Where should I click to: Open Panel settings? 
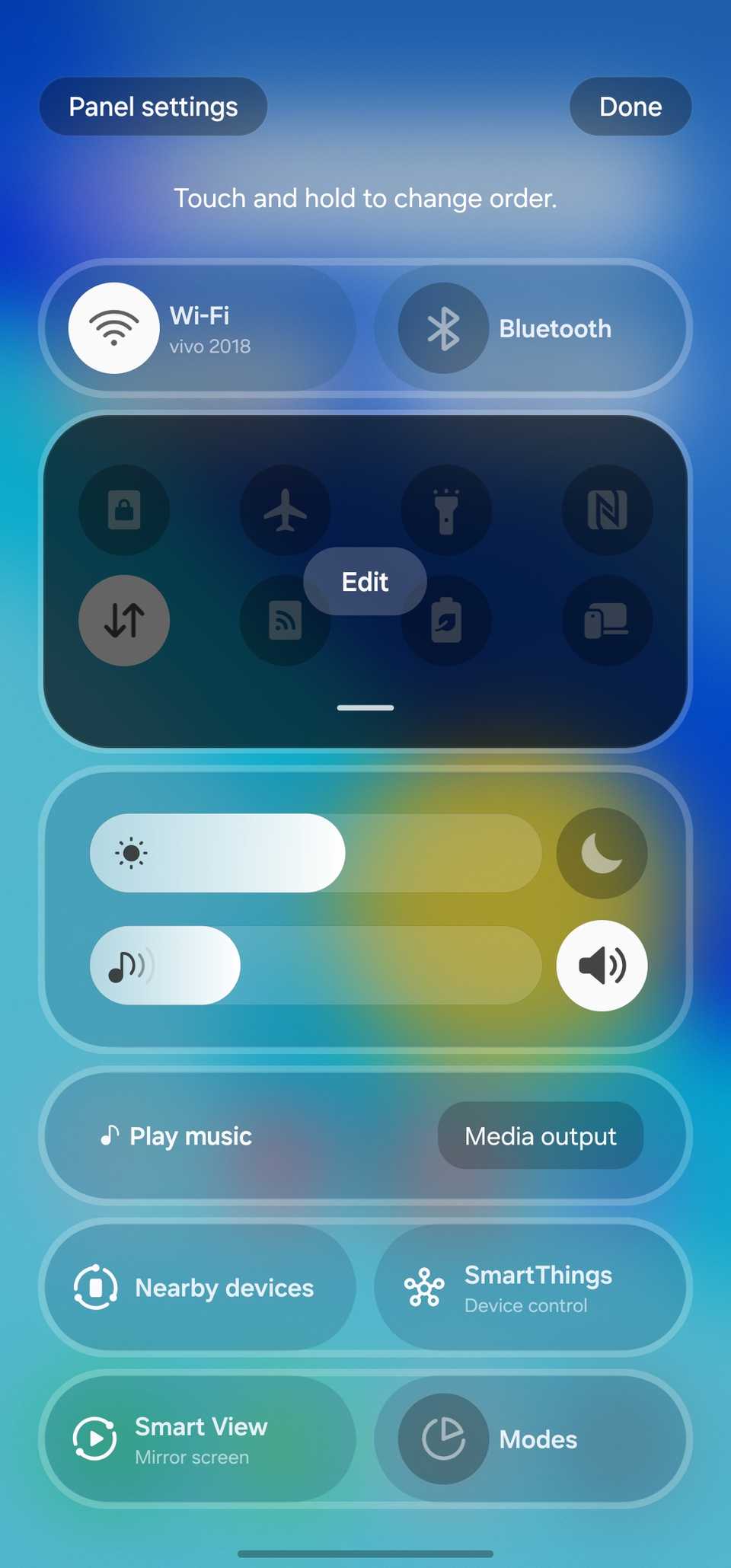point(153,107)
